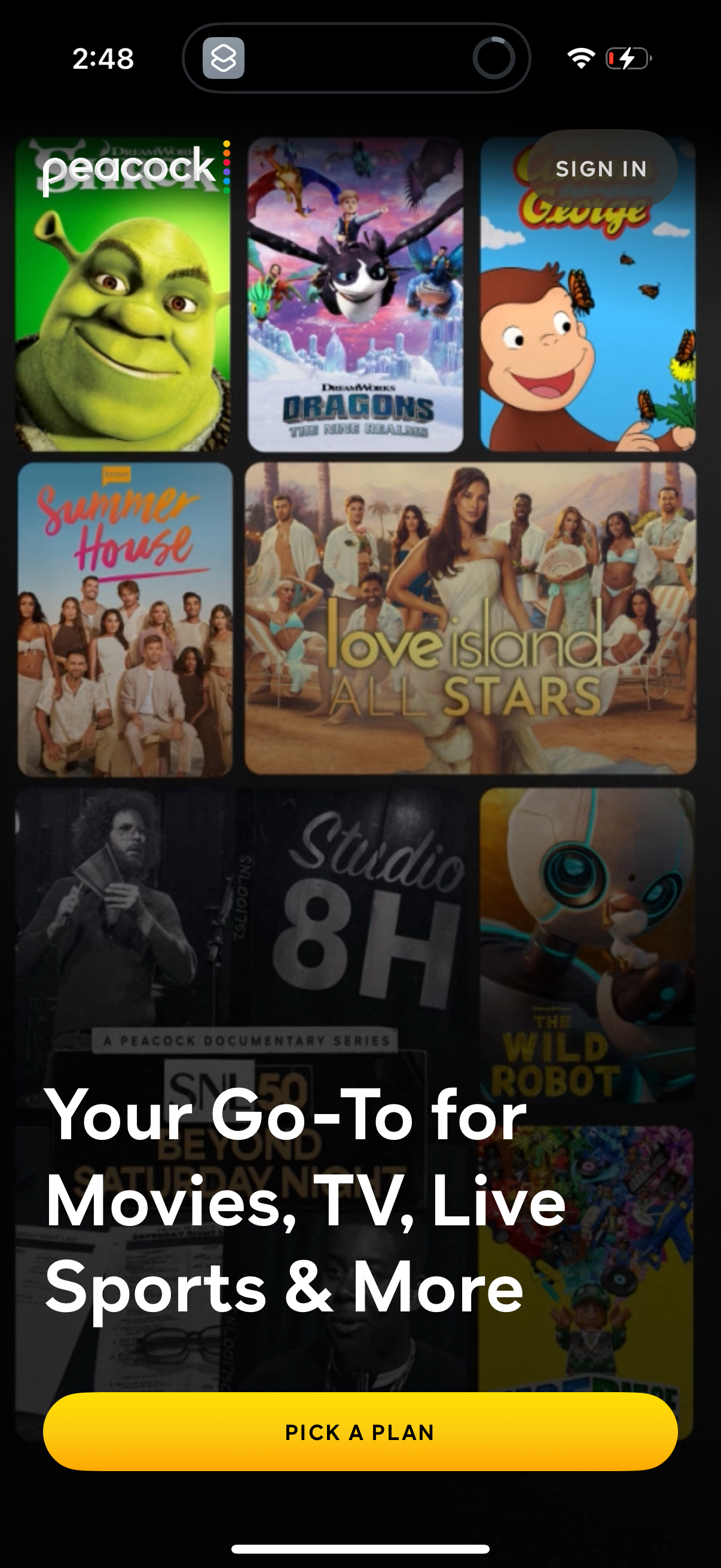Choose Pick a Plan
The width and height of the screenshot is (721, 1568).
click(x=360, y=1432)
